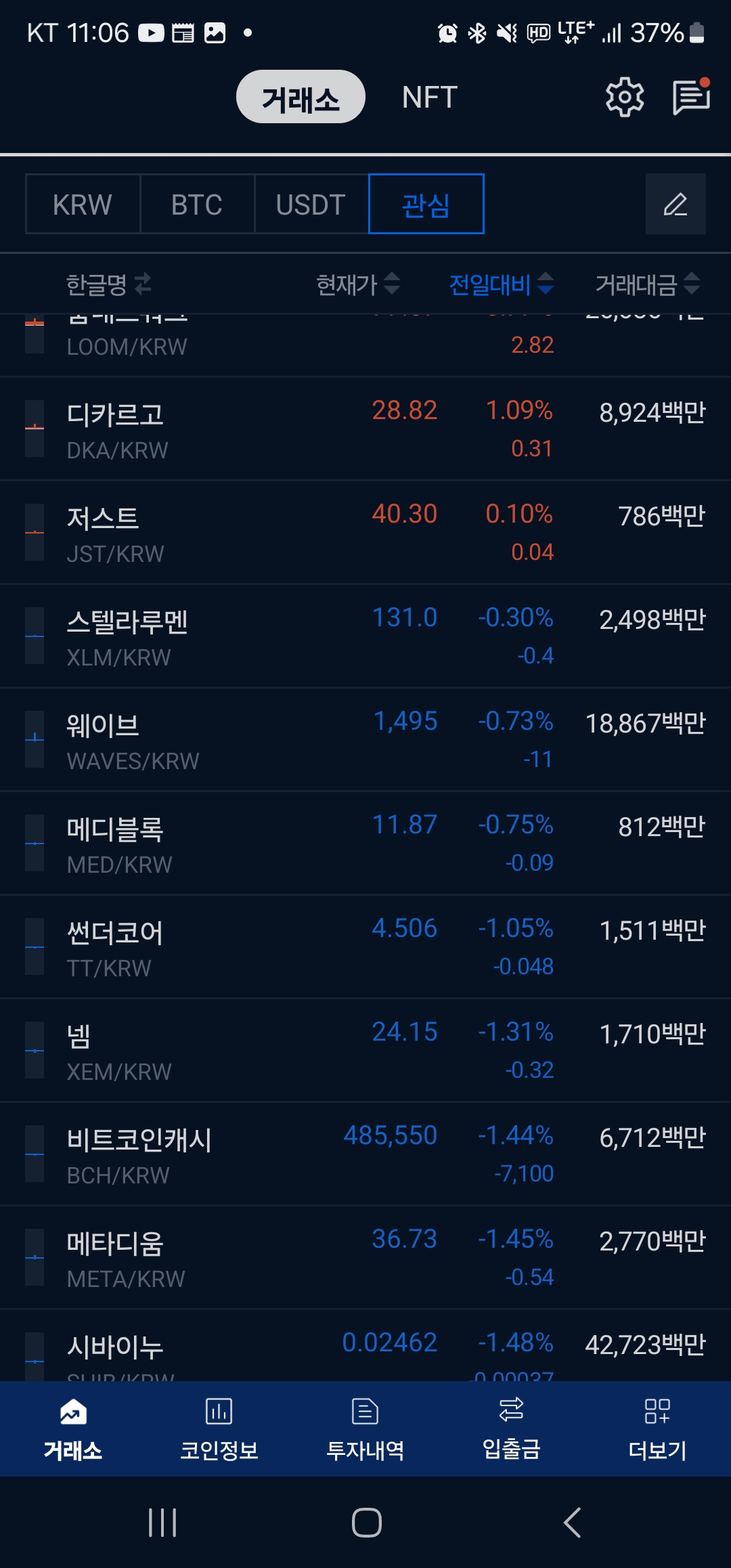Screen dimensions: 731x1568
Task: Open the 디카르고 DKA/KRW row
Action: 365,429
